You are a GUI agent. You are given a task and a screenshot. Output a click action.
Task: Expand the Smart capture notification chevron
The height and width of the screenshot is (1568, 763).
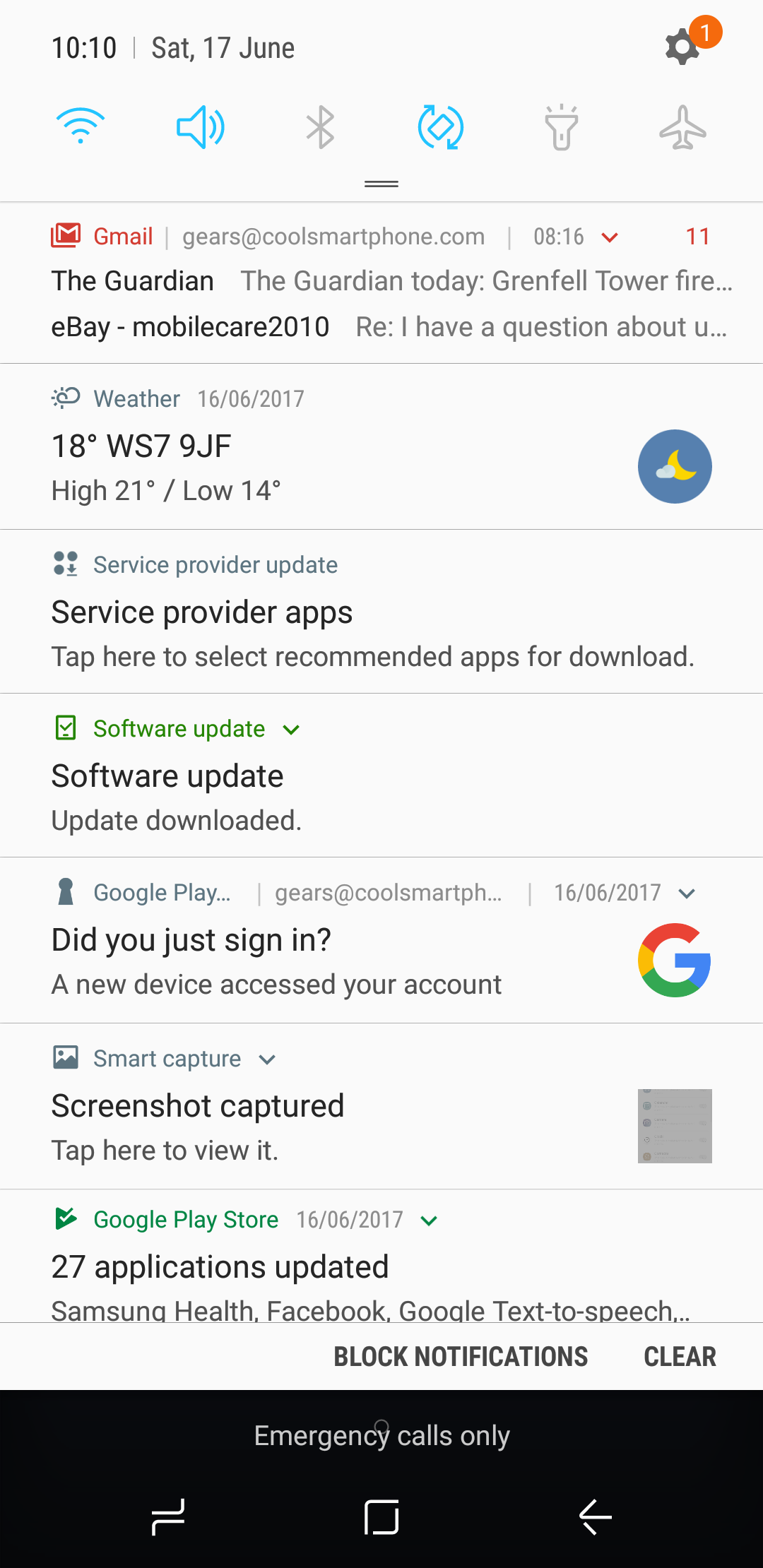(267, 1059)
